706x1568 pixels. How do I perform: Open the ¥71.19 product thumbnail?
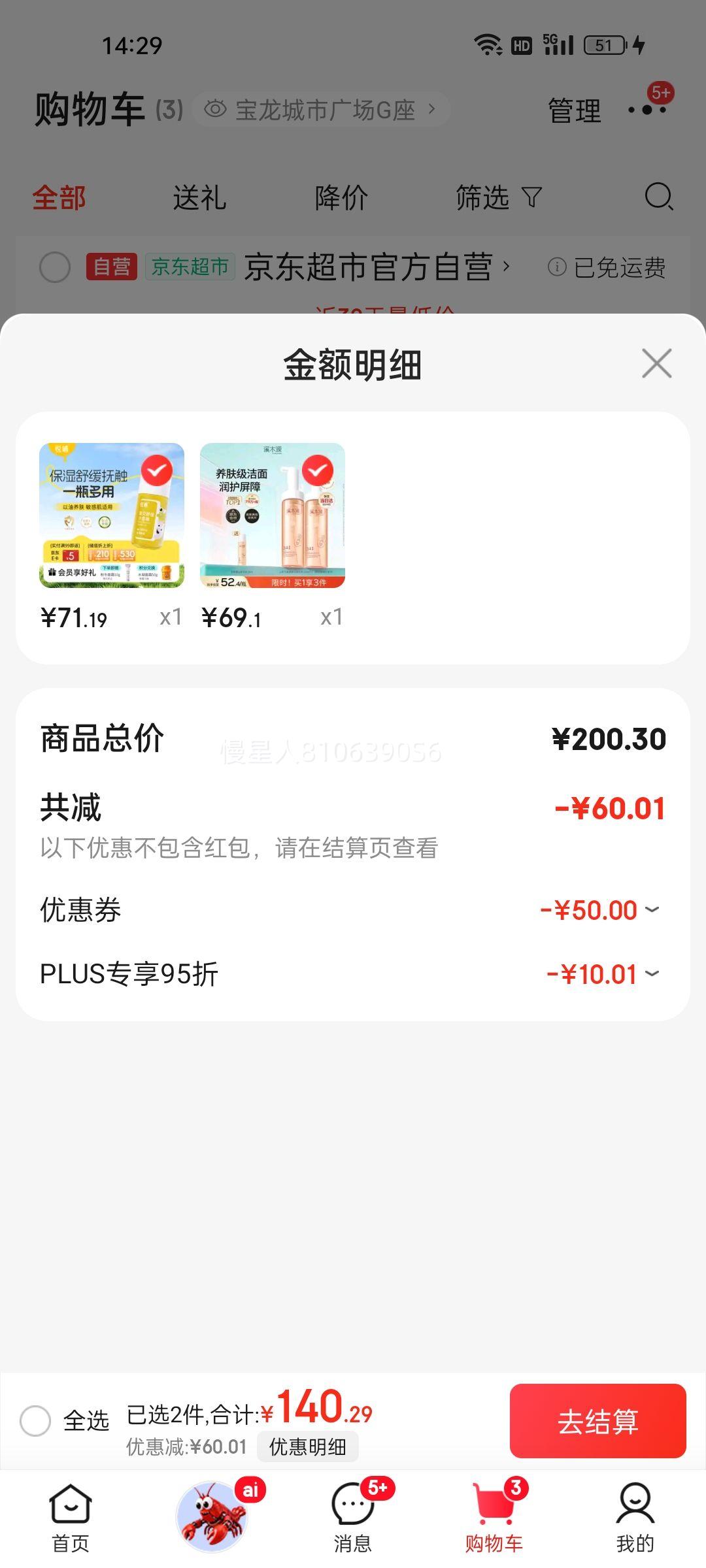pos(112,515)
